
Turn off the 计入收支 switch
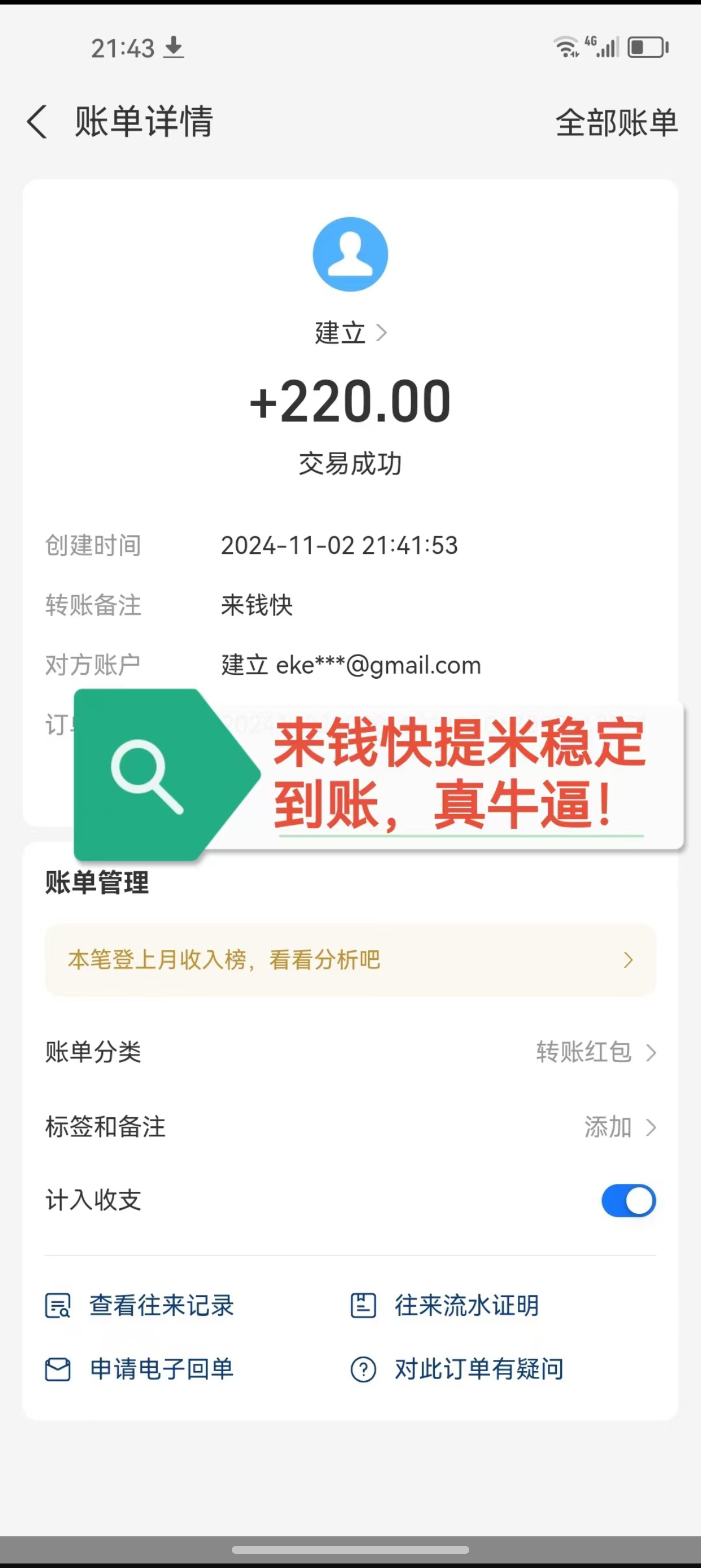tap(628, 1200)
